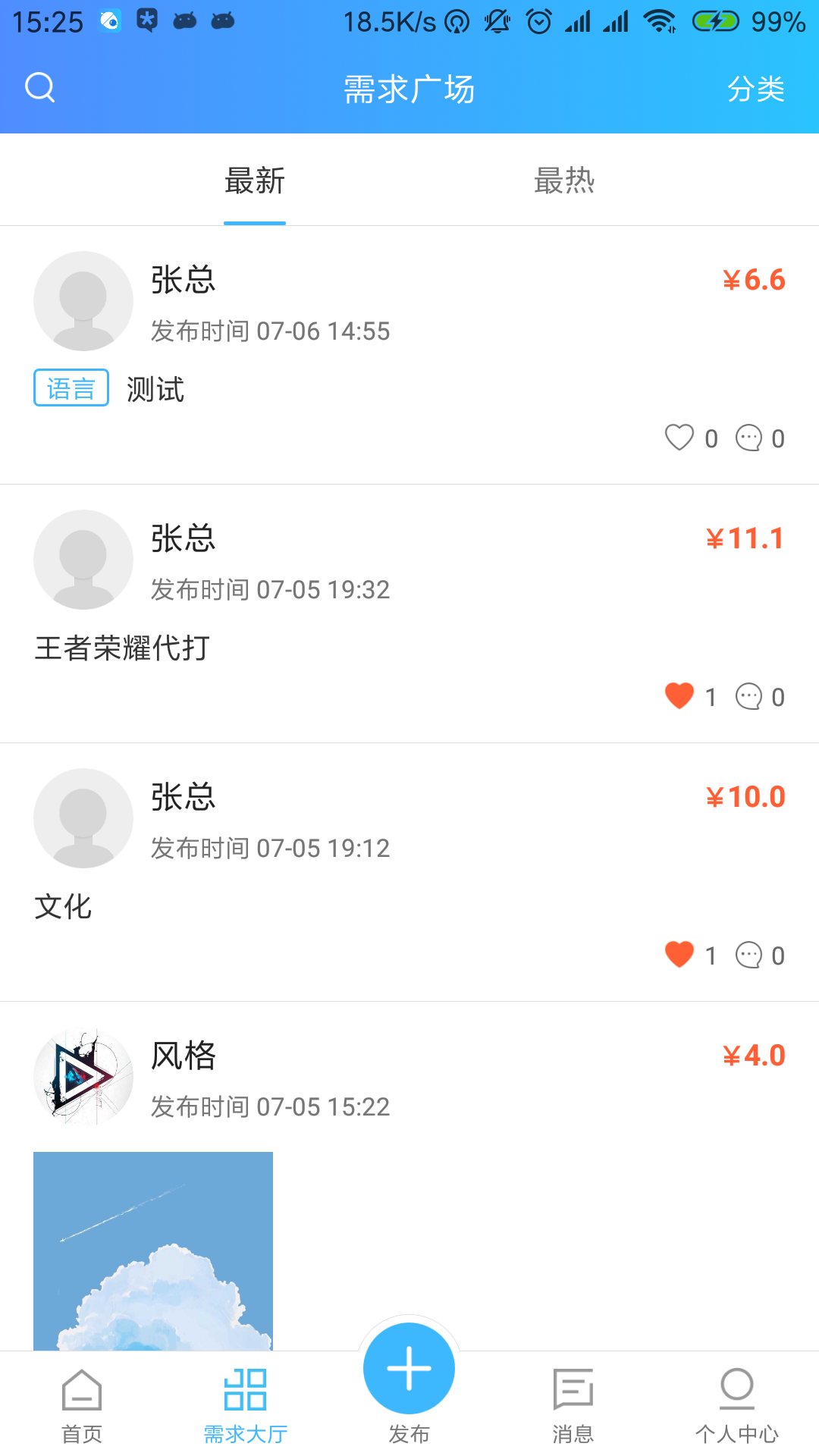Unlike the 王者荣耀代打 post's red heart
The width and height of the screenshot is (819, 1456).
click(680, 697)
